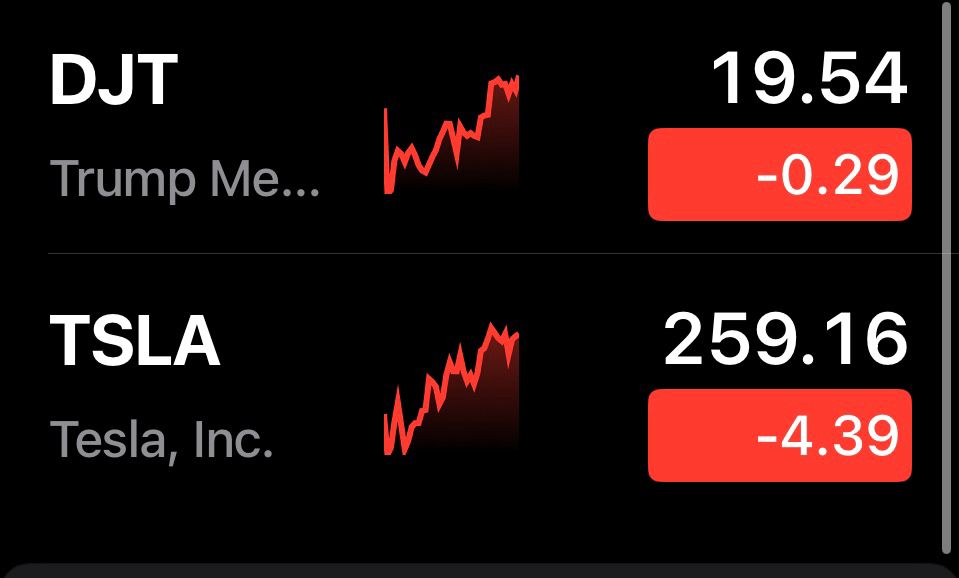Open the DJT Trump Media stock row
Viewport: 959px width, 578px height.
coord(185,130)
